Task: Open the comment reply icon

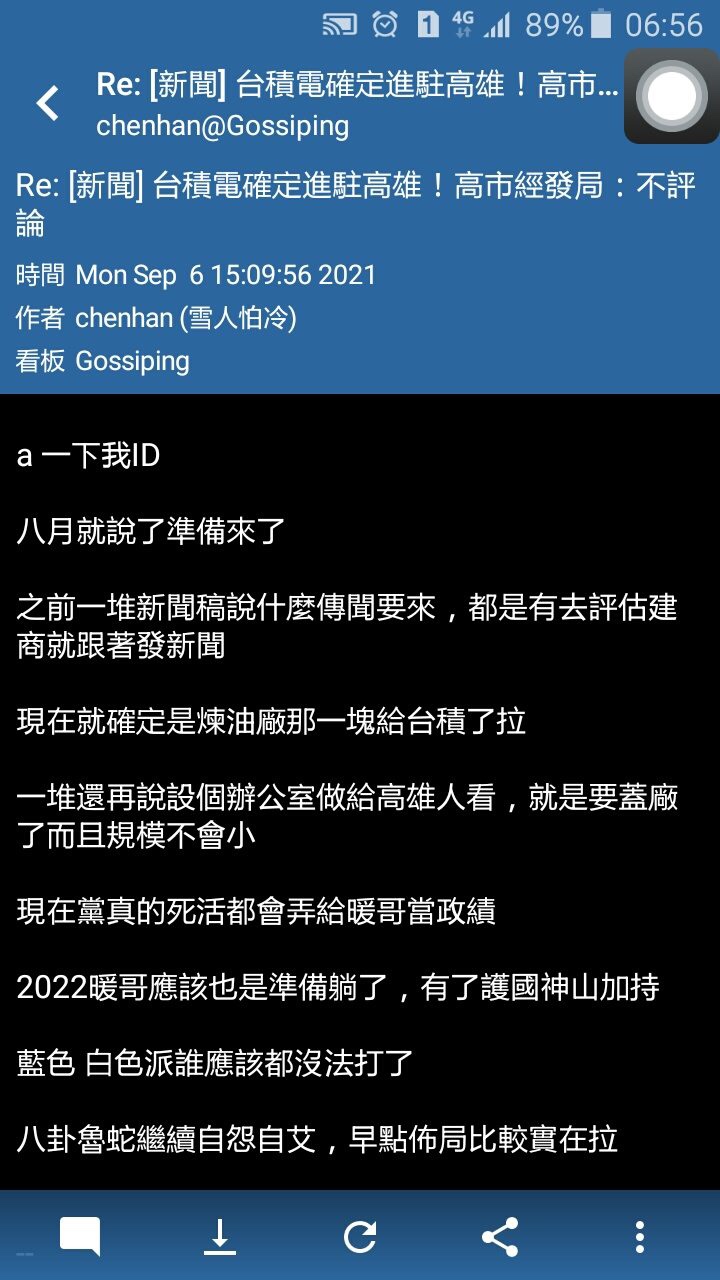Action: pos(80,1237)
